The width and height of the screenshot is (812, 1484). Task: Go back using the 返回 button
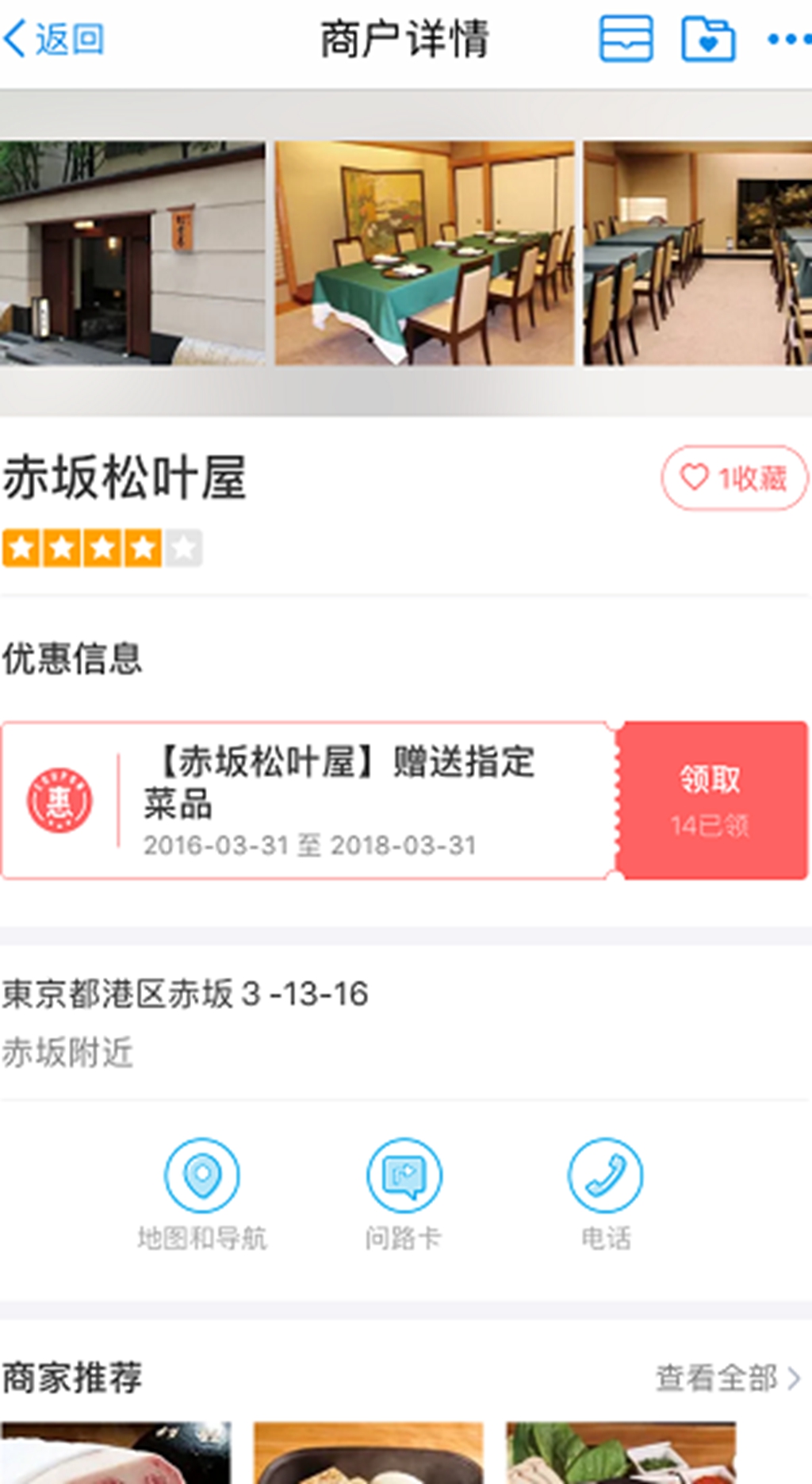pyautogui.click(x=54, y=39)
